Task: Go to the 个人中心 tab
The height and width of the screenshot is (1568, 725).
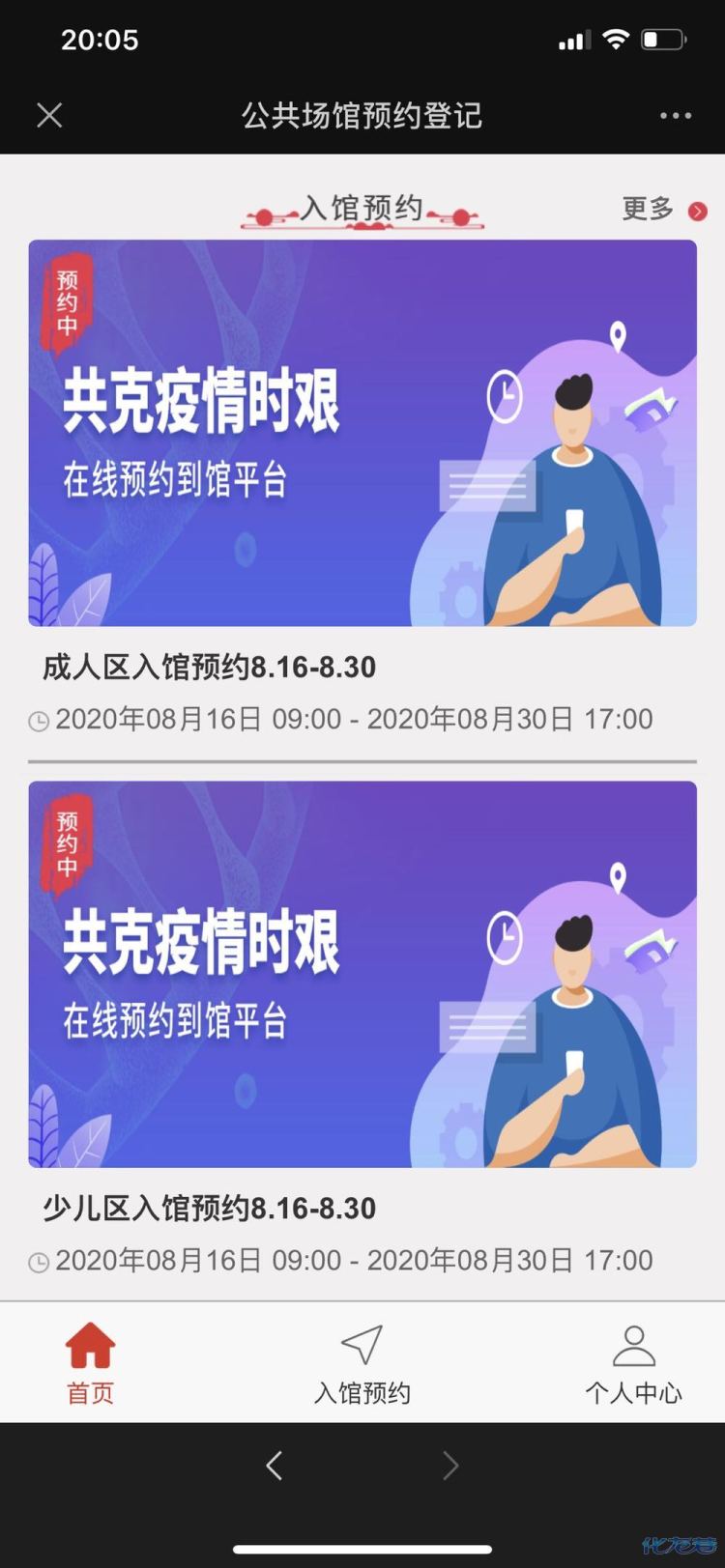Action: 633,1363
